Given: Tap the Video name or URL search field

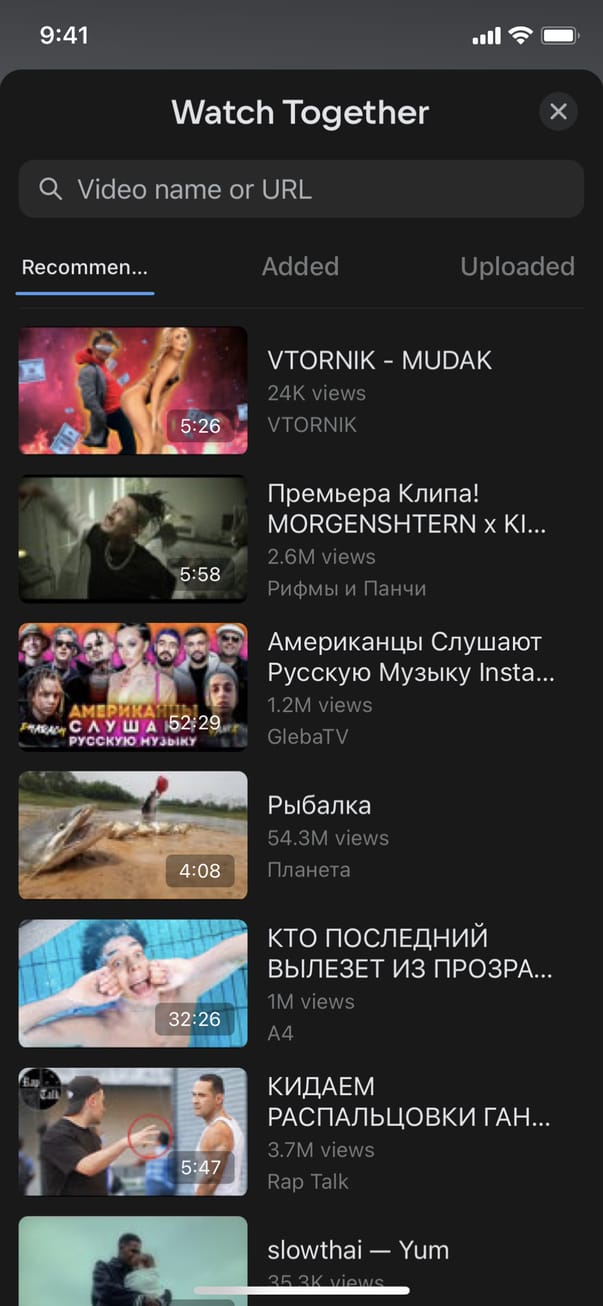Looking at the screenshot, I should click(301, 189).
